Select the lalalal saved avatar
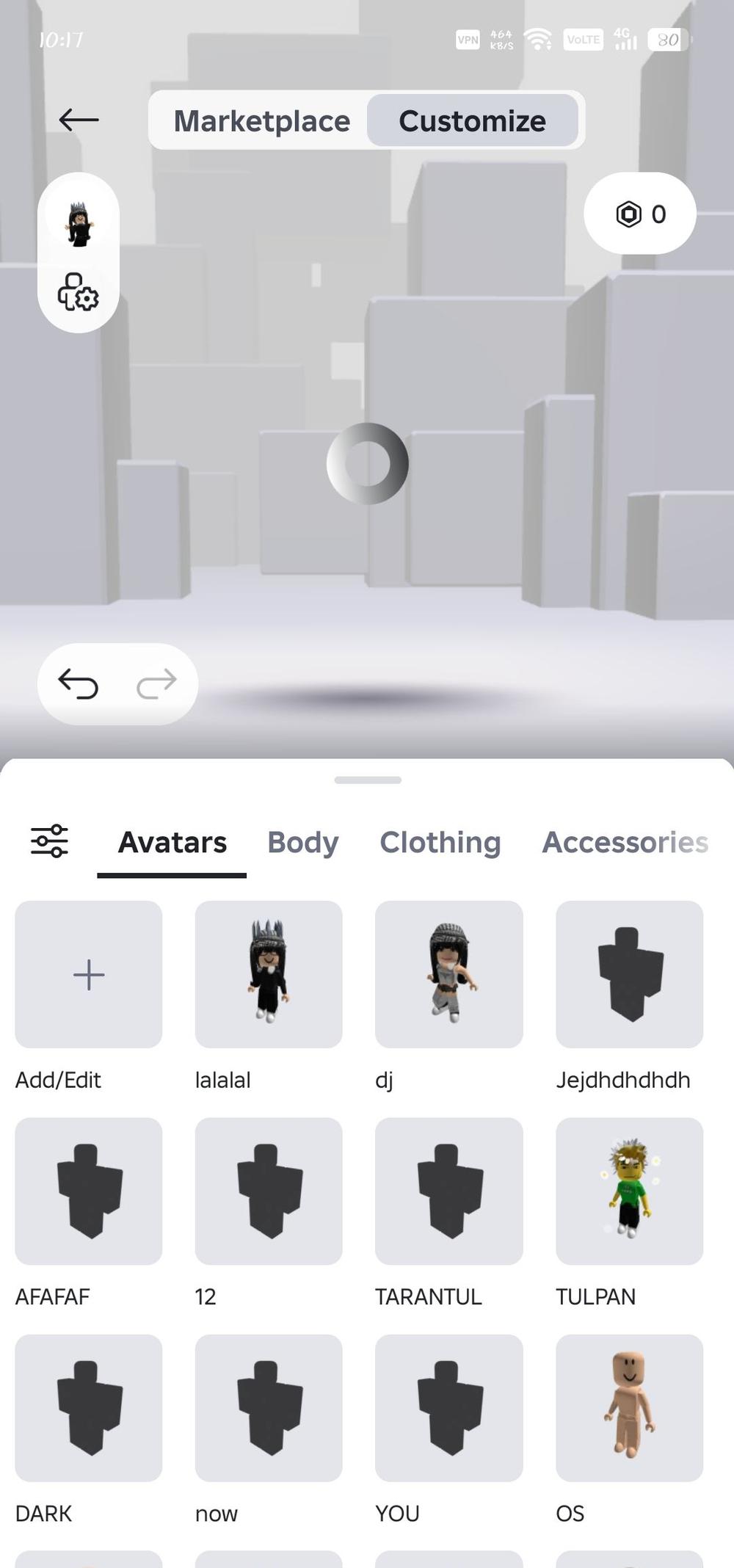Screen dimensions: 734x1568 click(269, 974)
